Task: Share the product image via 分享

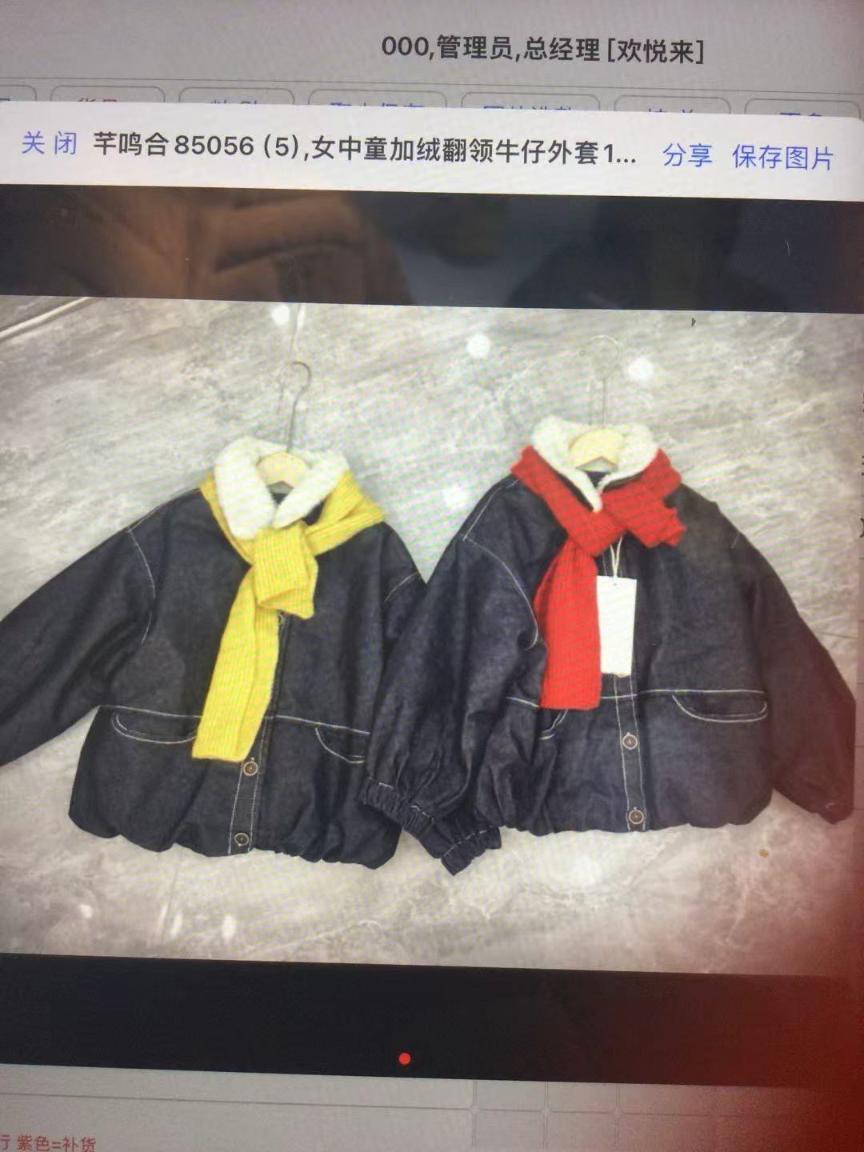Action: pyautogui.click(x=688, y=155)
